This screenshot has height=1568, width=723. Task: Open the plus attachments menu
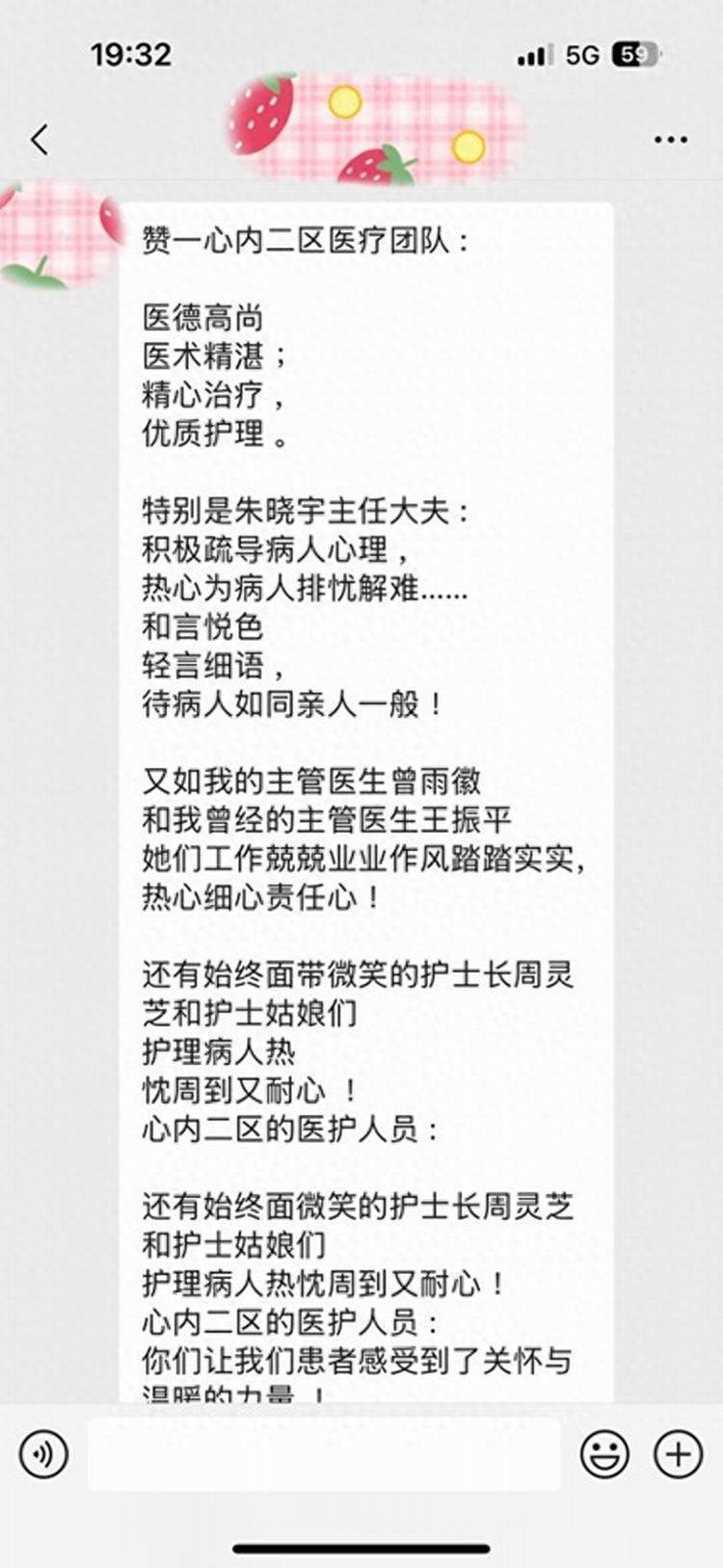pos(679,1453)
